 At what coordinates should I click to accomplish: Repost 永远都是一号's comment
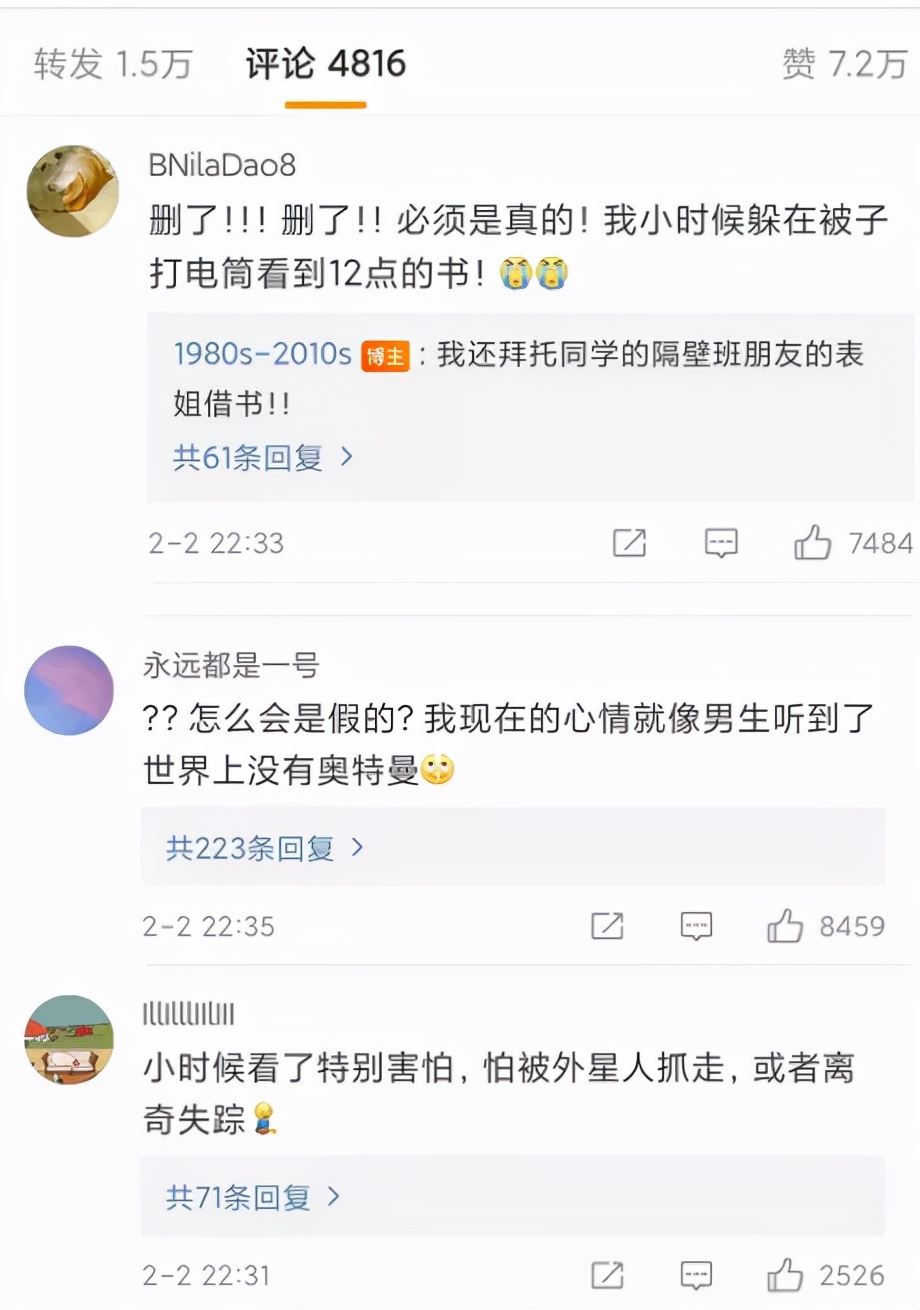[x=607, y=926]
